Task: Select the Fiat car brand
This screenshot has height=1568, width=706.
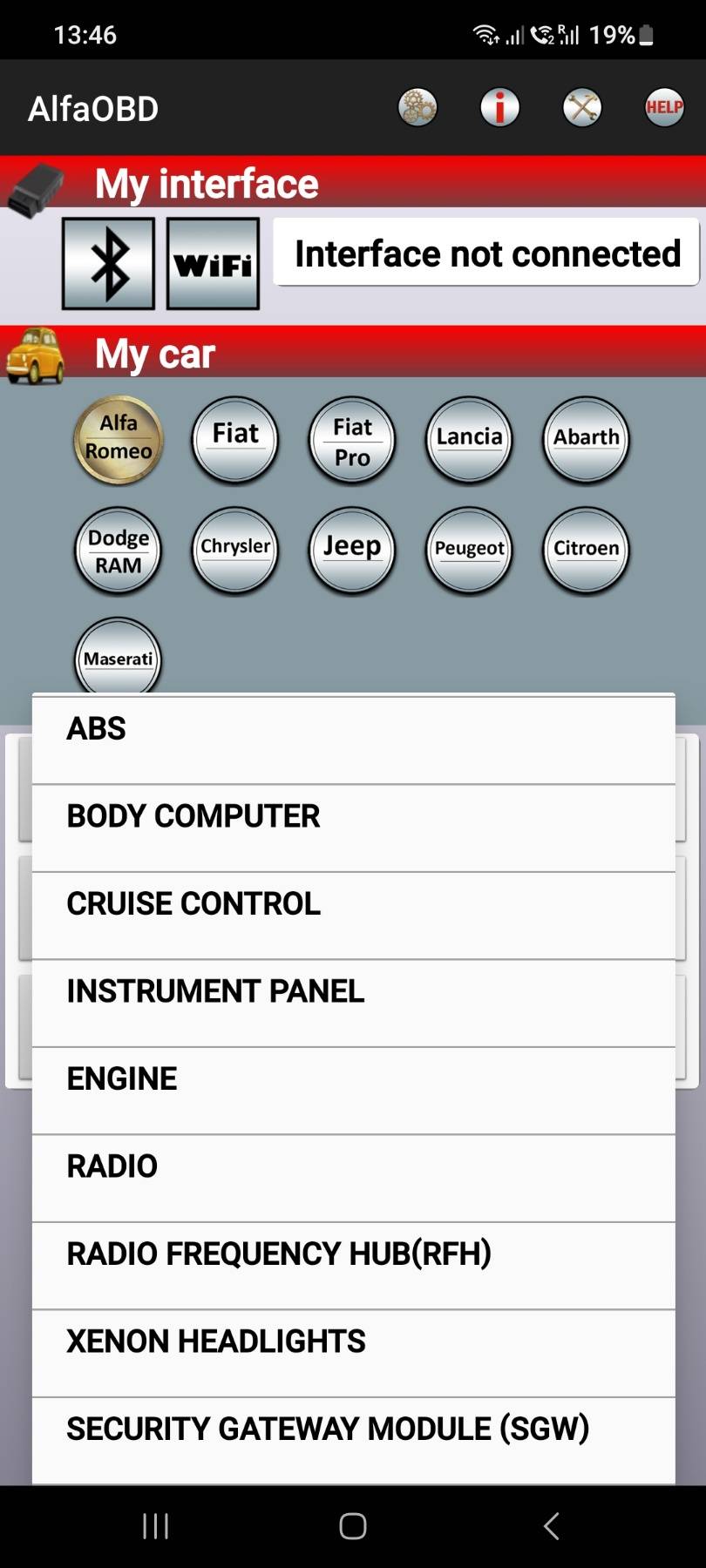Action: pos(235,438)
